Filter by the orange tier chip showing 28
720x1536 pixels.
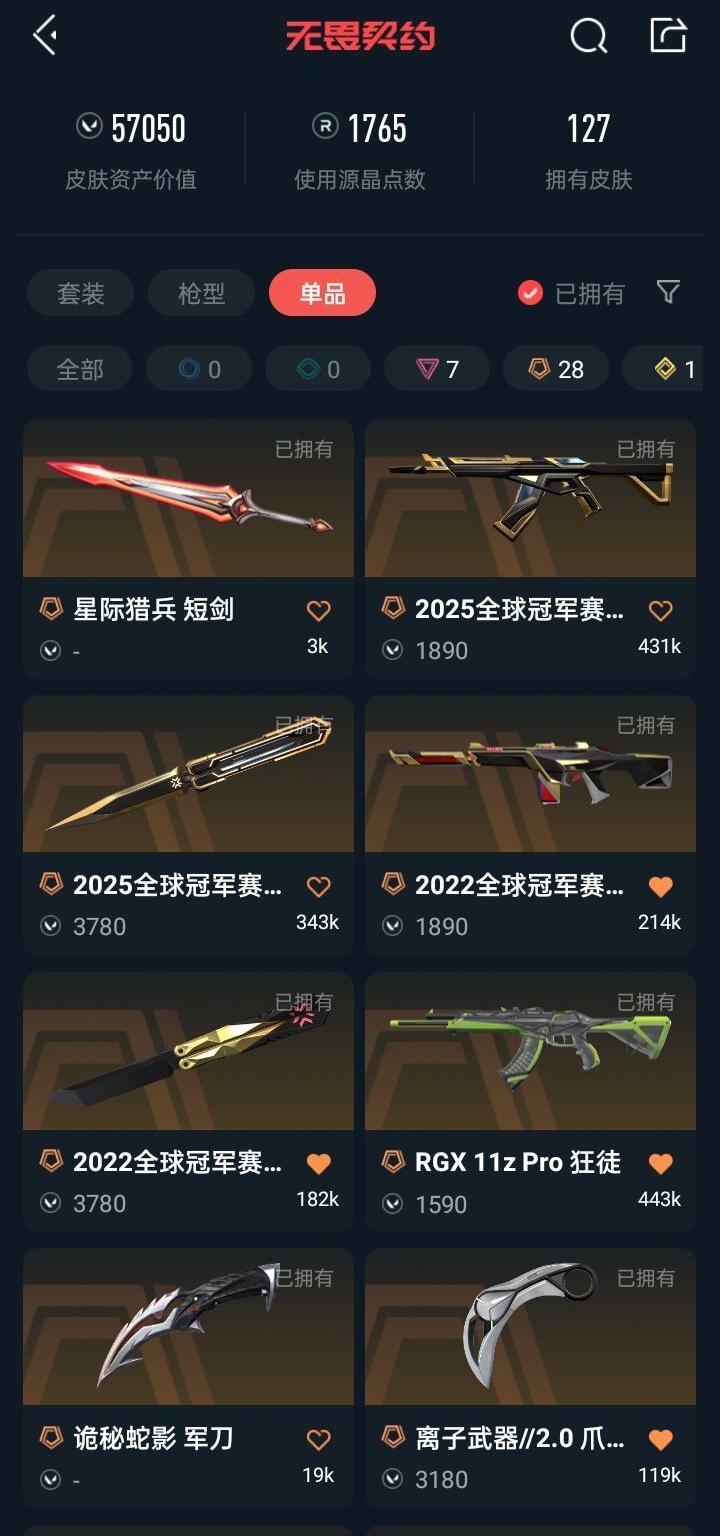pyautogui.click(x=555, y=369)
